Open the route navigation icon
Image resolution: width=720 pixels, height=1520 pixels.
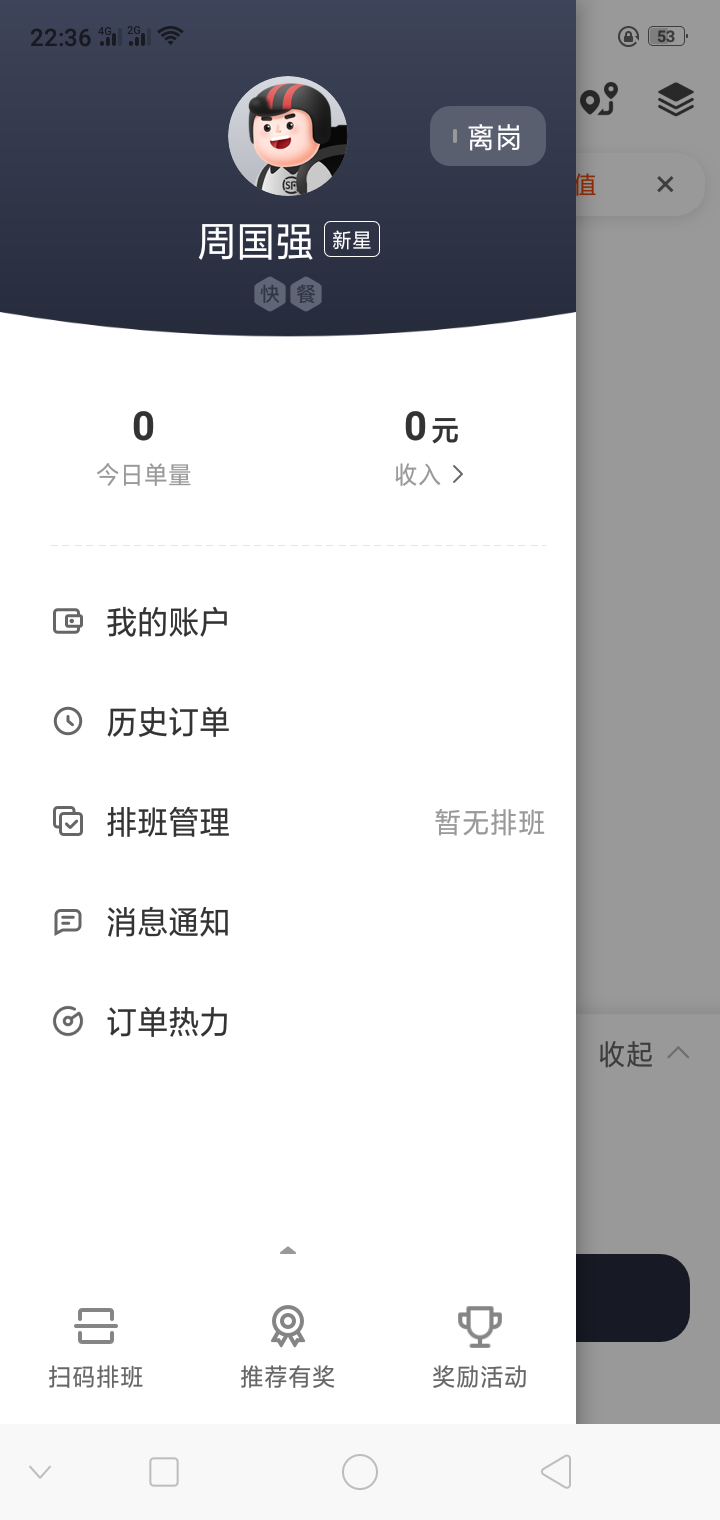pyautogui.click(x=599, y=99)
